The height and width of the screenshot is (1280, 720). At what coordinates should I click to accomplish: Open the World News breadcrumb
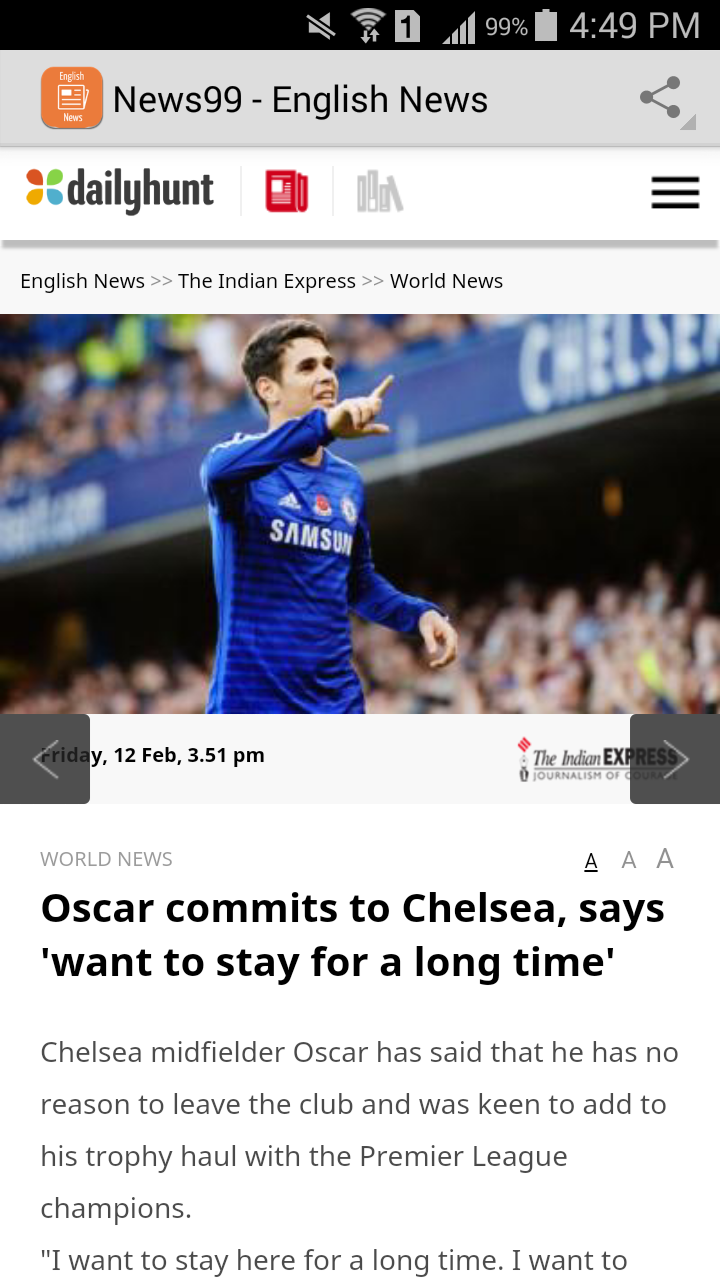pos(446,281)
